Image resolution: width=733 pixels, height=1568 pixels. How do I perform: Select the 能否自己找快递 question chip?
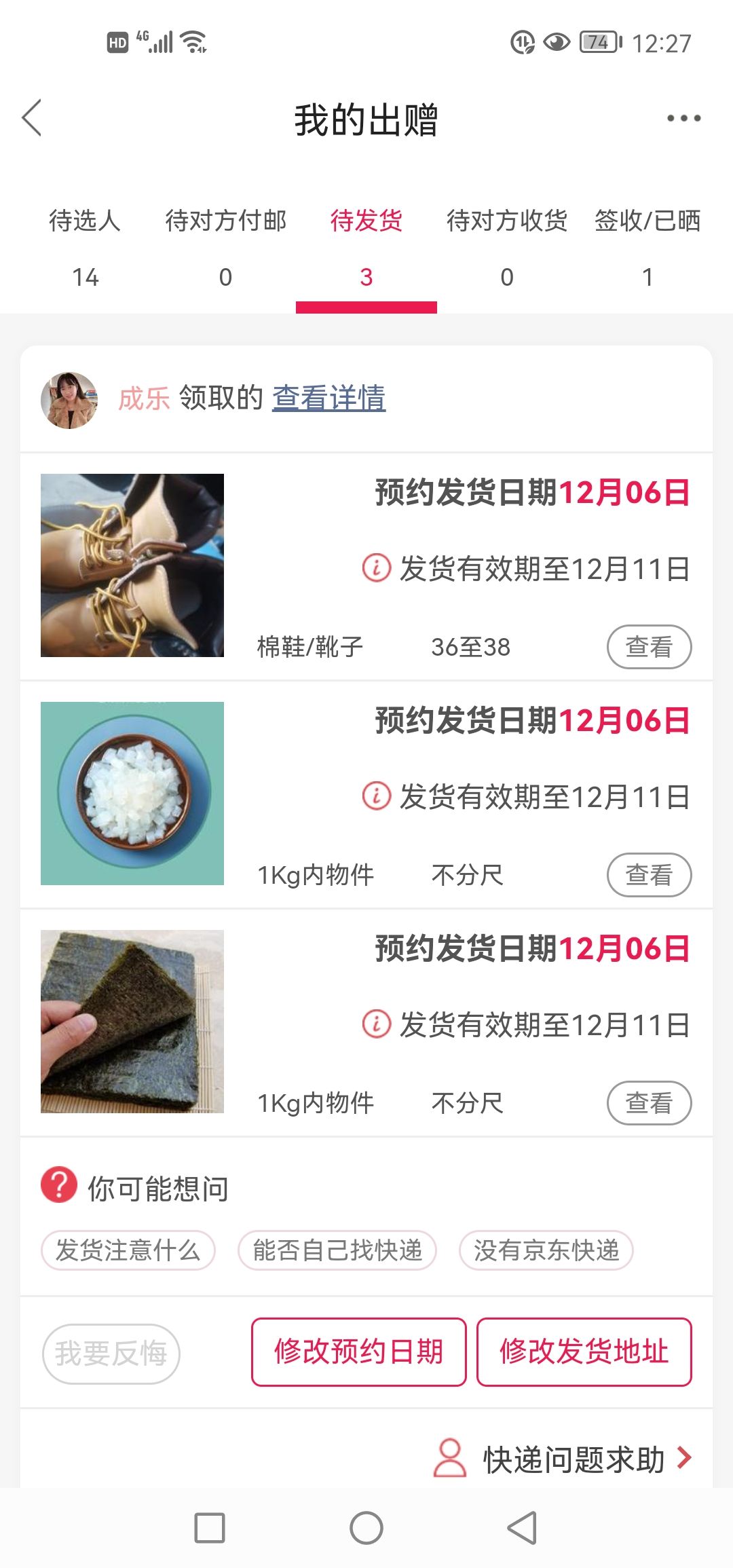coord(337,1250)
